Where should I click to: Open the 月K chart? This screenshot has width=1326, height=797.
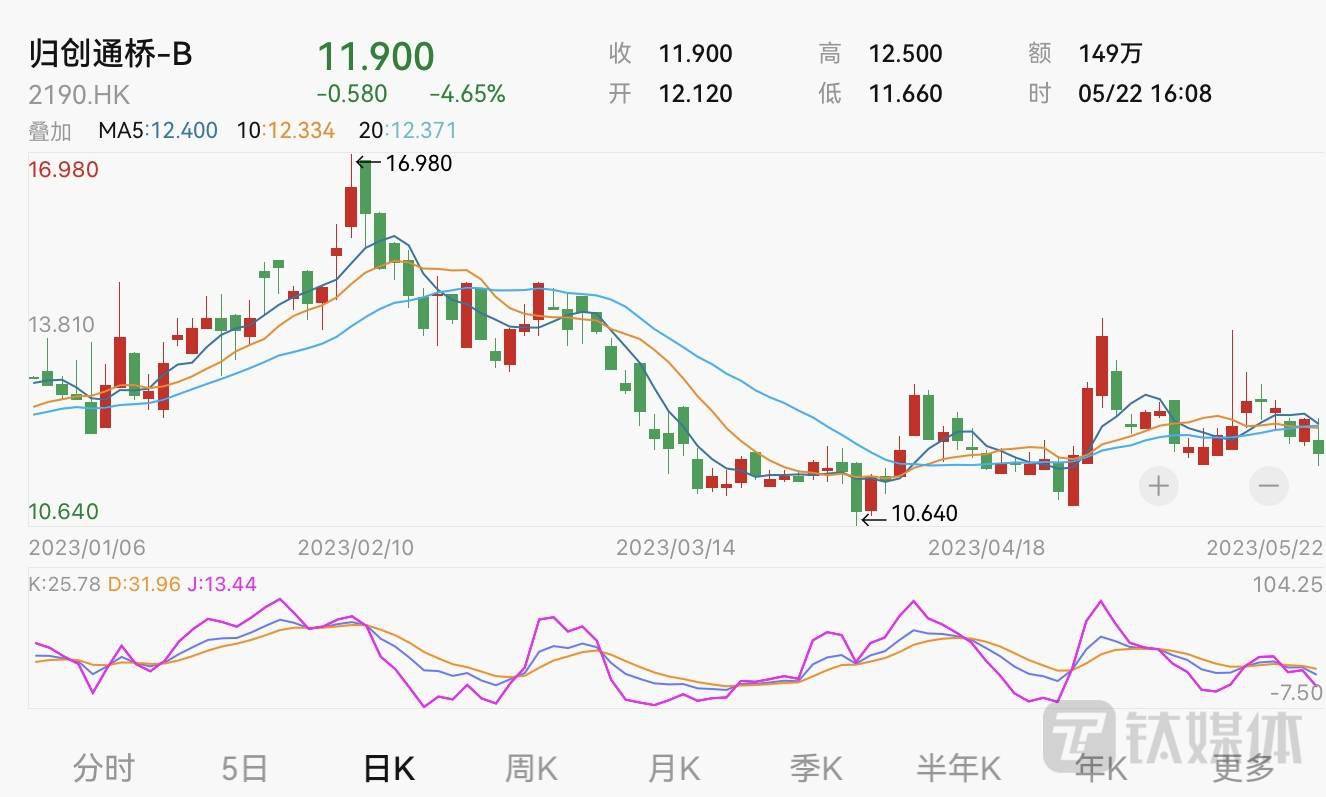click(x=674, y=768)
